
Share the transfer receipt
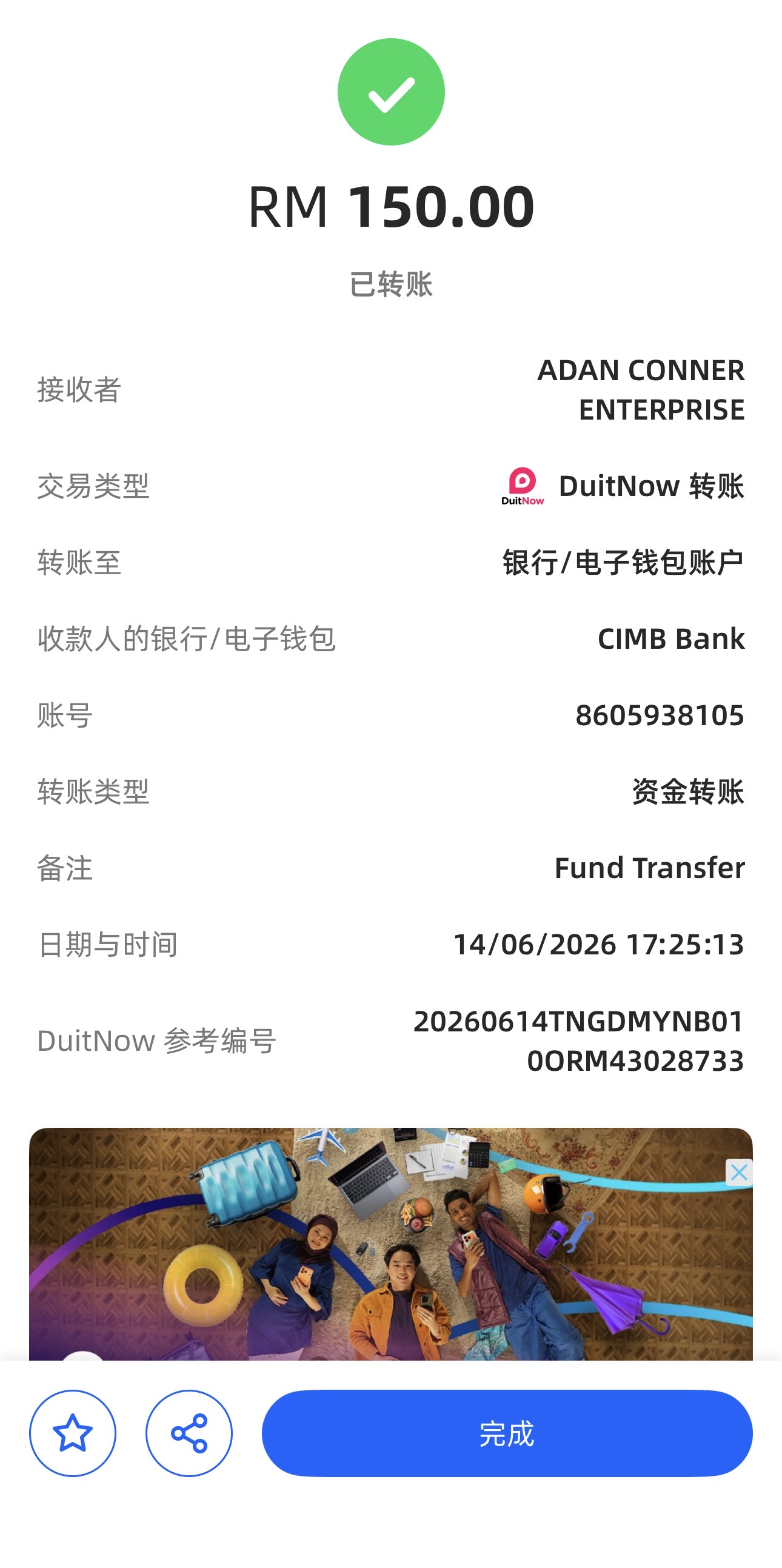[x=189, y=1433]
